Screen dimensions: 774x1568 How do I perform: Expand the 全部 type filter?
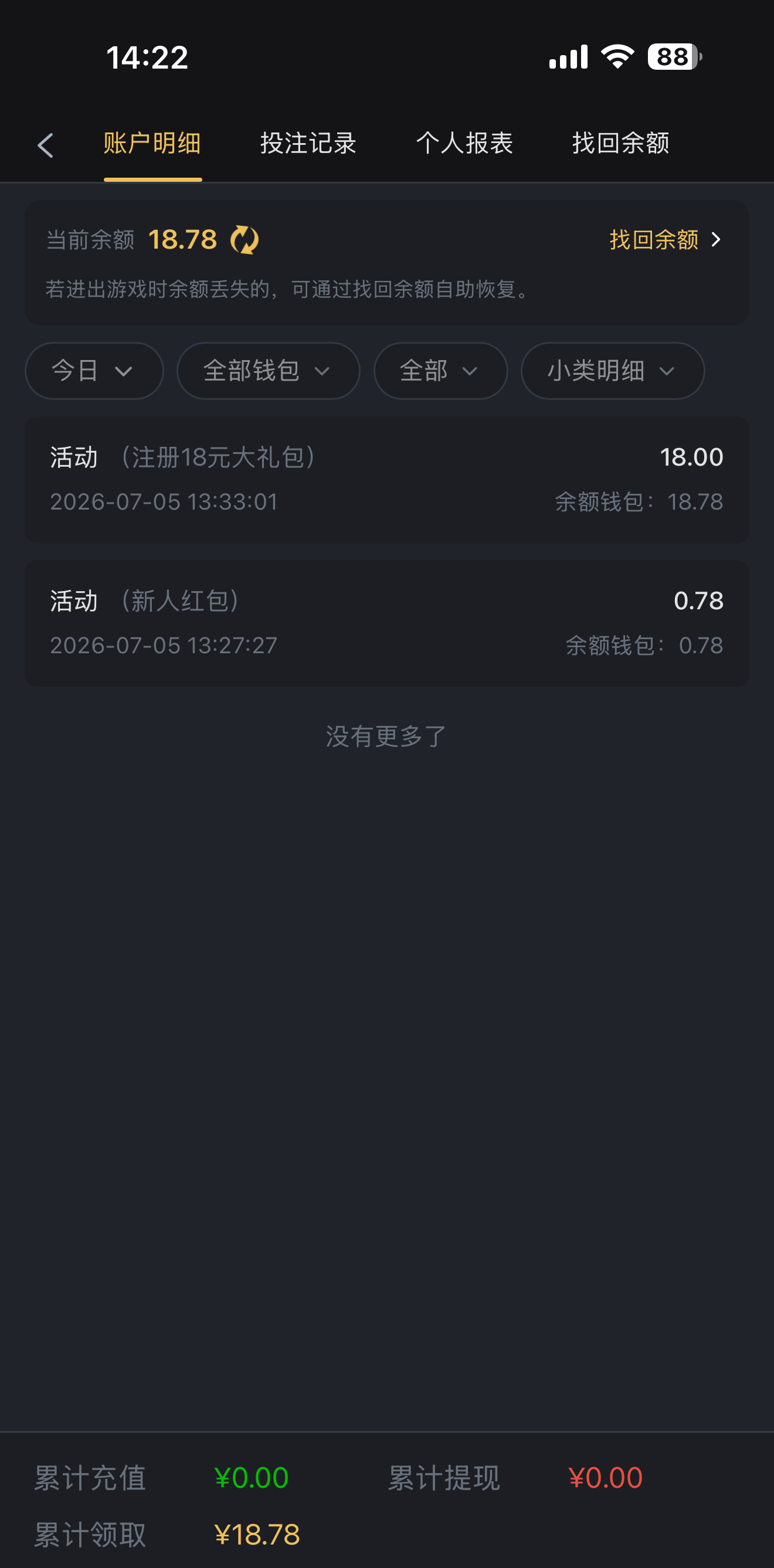point(440,371)
